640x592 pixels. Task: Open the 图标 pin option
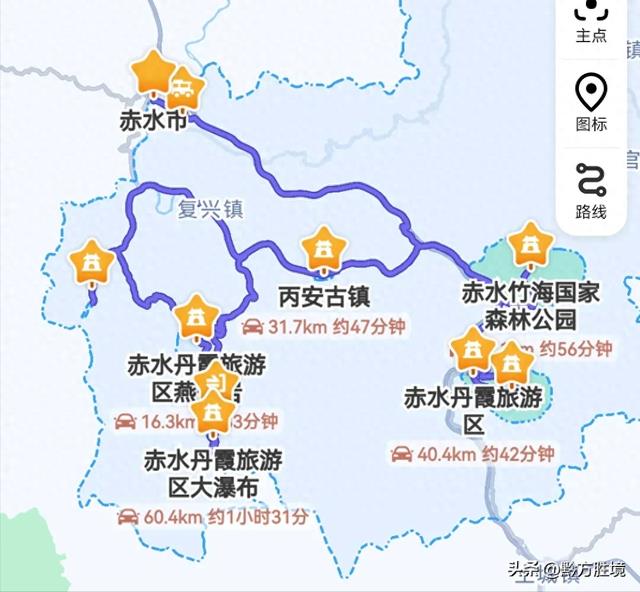(591, 103)
